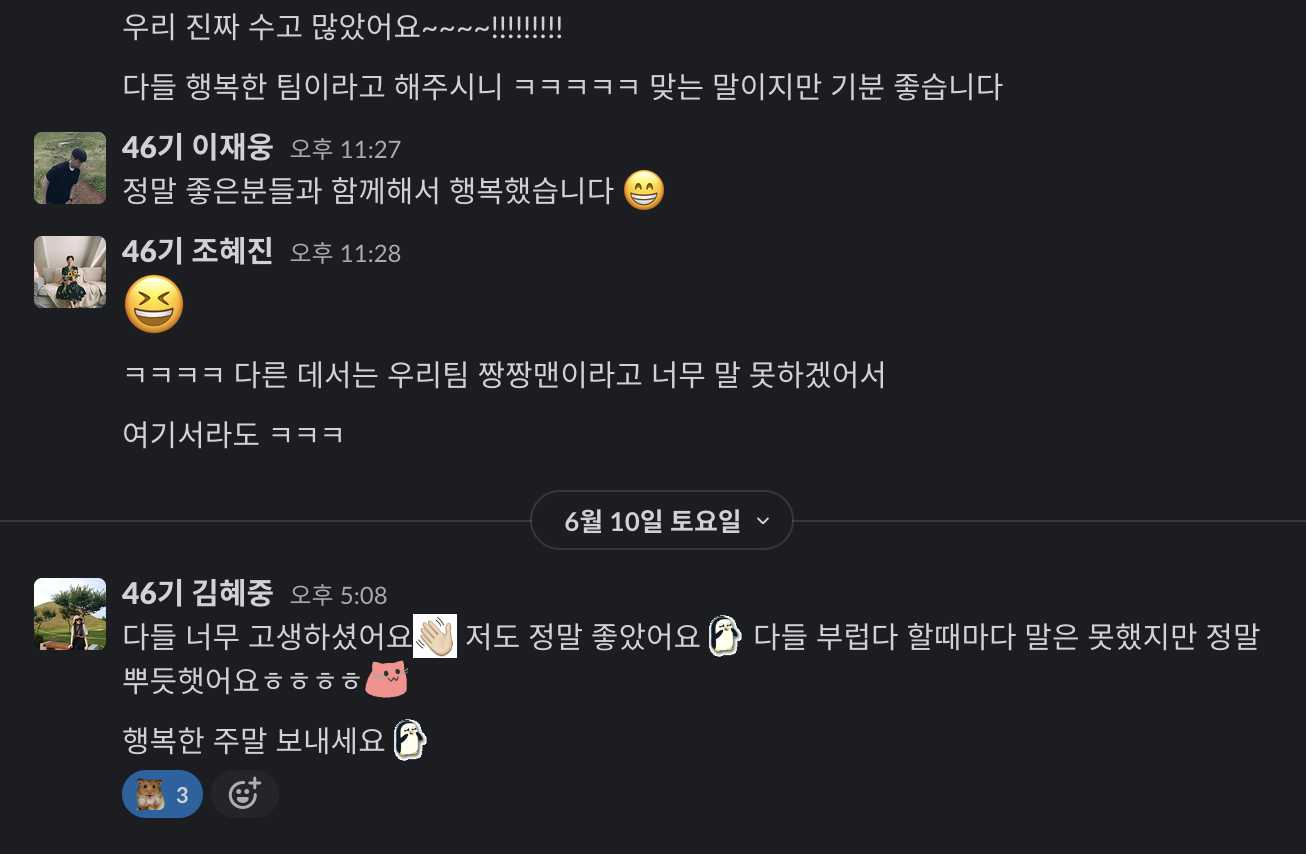The width and height of the screenshot is (1306, 854).
Task: Tap the hamster reaction with 3 counts
Action: (x=162, y=795)
